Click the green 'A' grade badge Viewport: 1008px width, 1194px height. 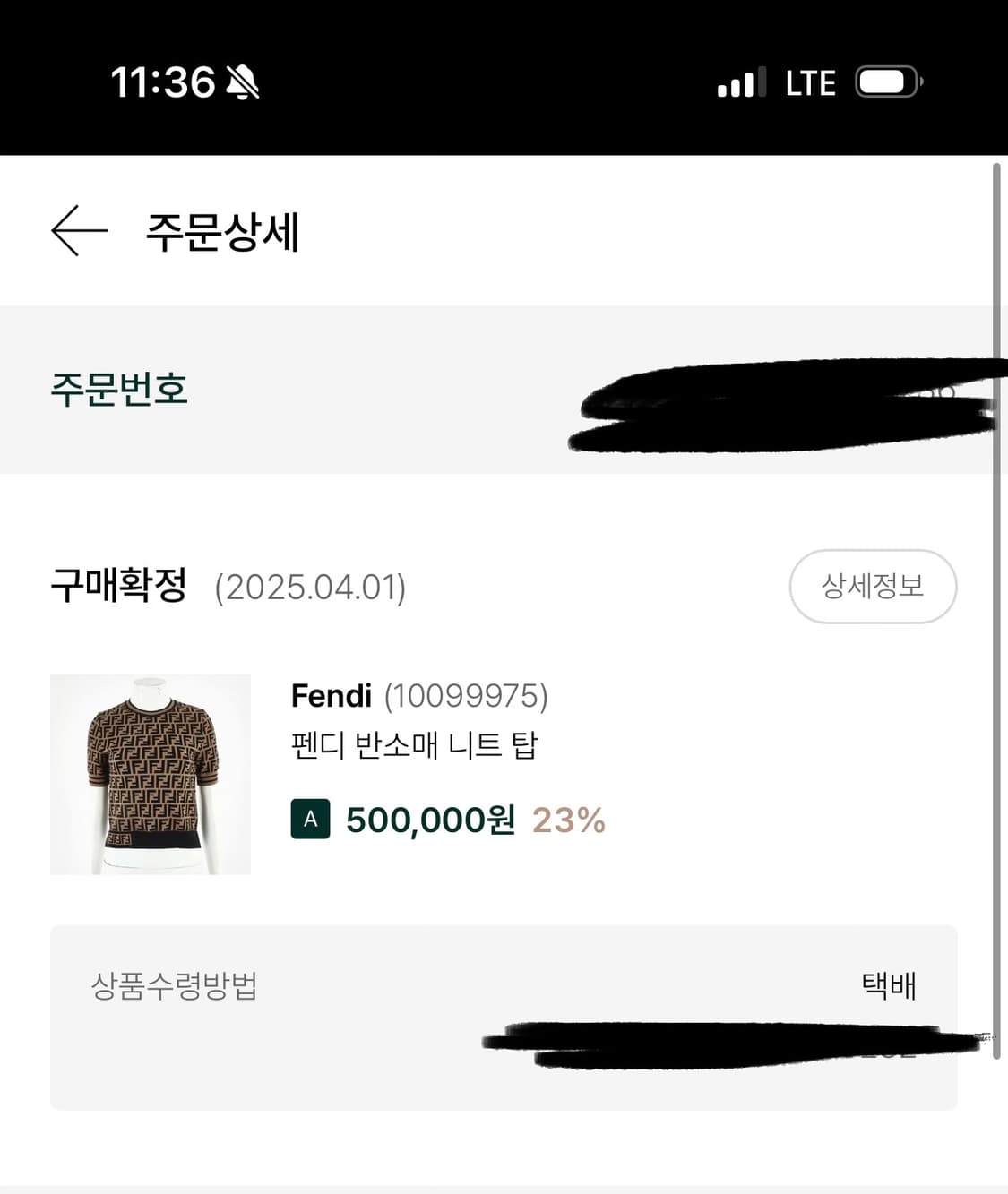(309, 818)
